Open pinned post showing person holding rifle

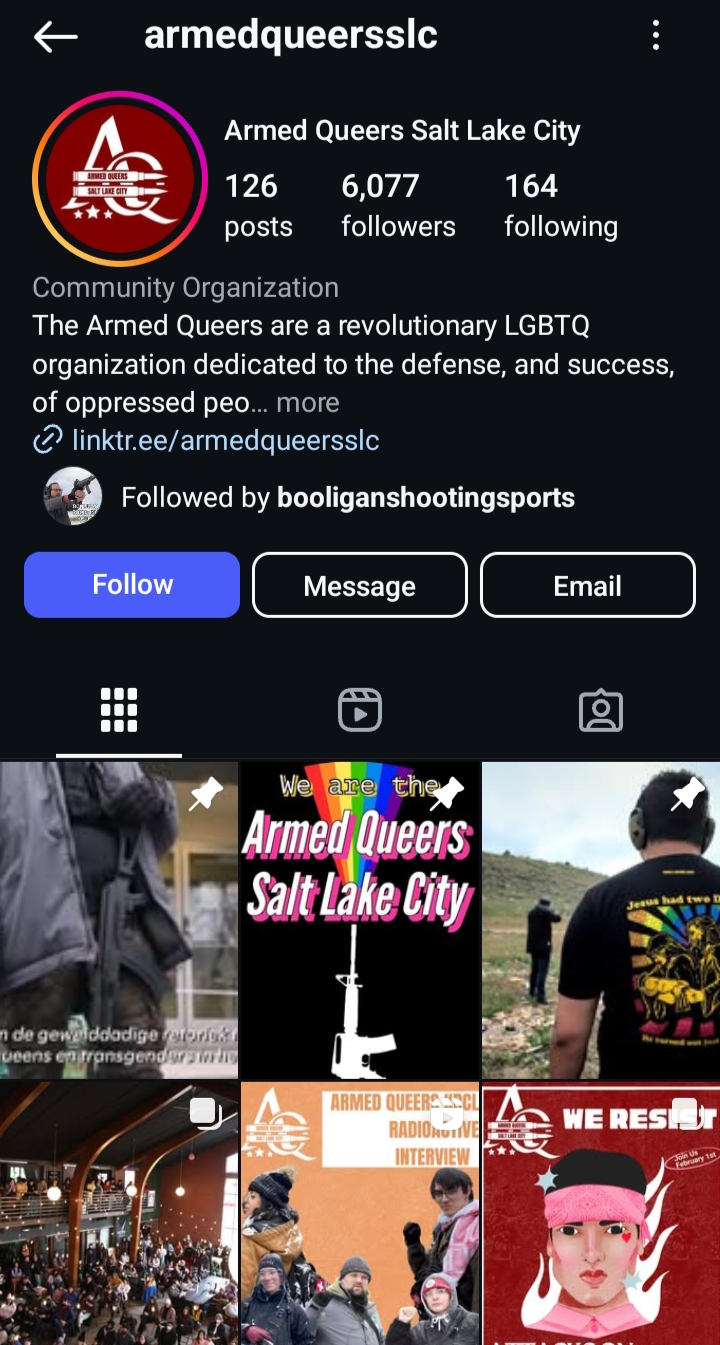[119, 920]
